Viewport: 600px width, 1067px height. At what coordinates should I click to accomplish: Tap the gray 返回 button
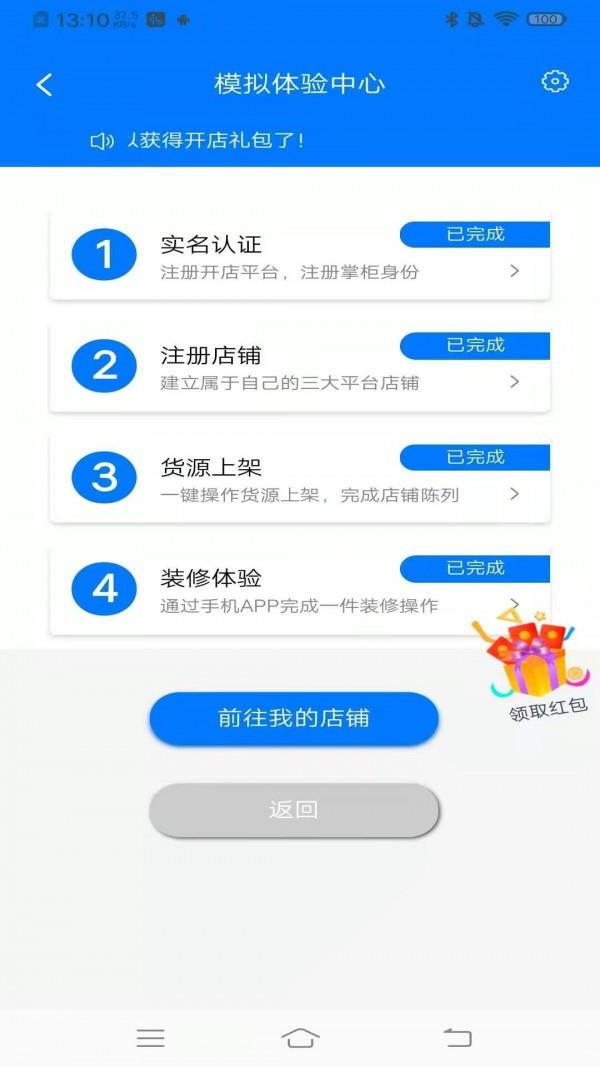click(294, 810)
